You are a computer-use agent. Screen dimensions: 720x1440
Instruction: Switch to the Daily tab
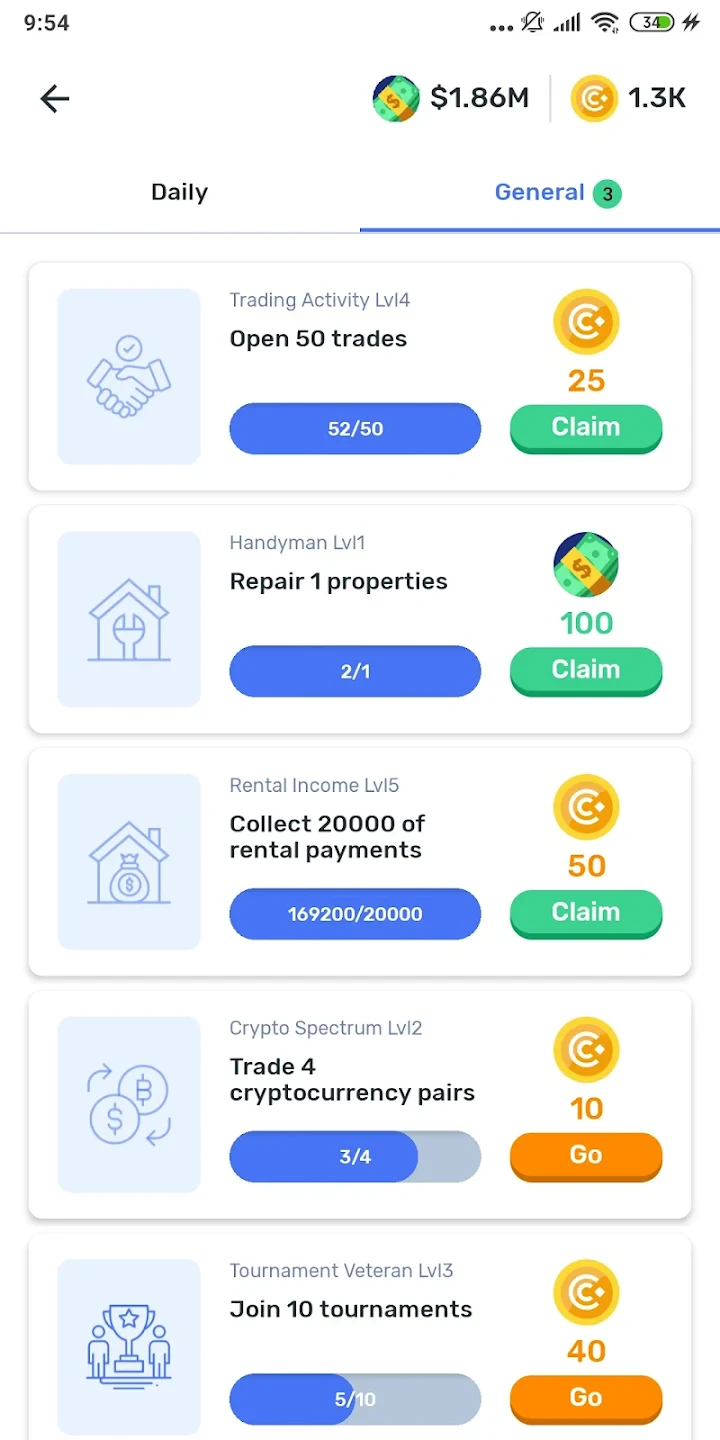coord(180,192)
